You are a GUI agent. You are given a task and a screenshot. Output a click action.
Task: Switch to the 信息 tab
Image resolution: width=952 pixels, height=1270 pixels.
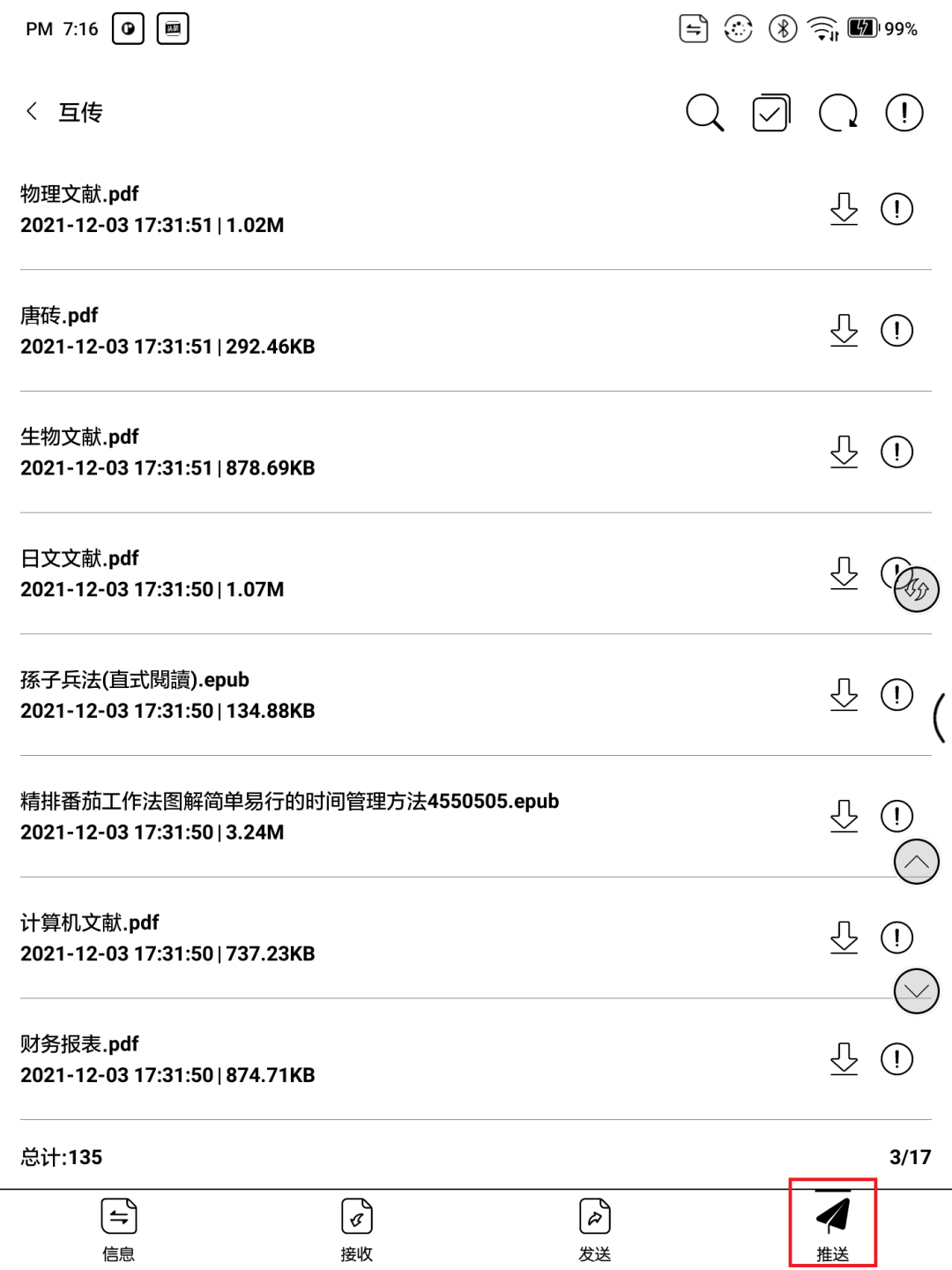[119, 1229]
